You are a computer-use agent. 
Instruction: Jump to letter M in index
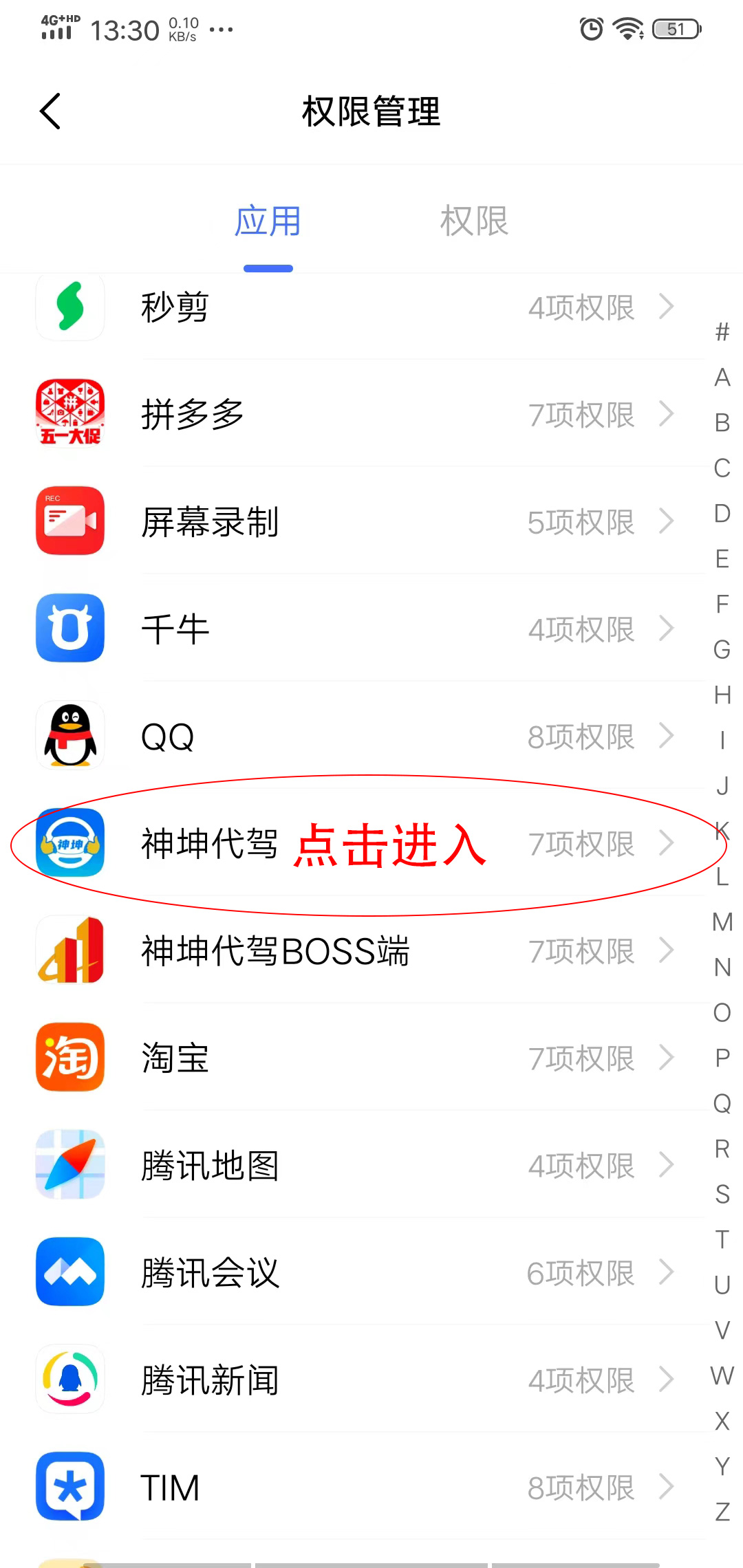(722, 922)
